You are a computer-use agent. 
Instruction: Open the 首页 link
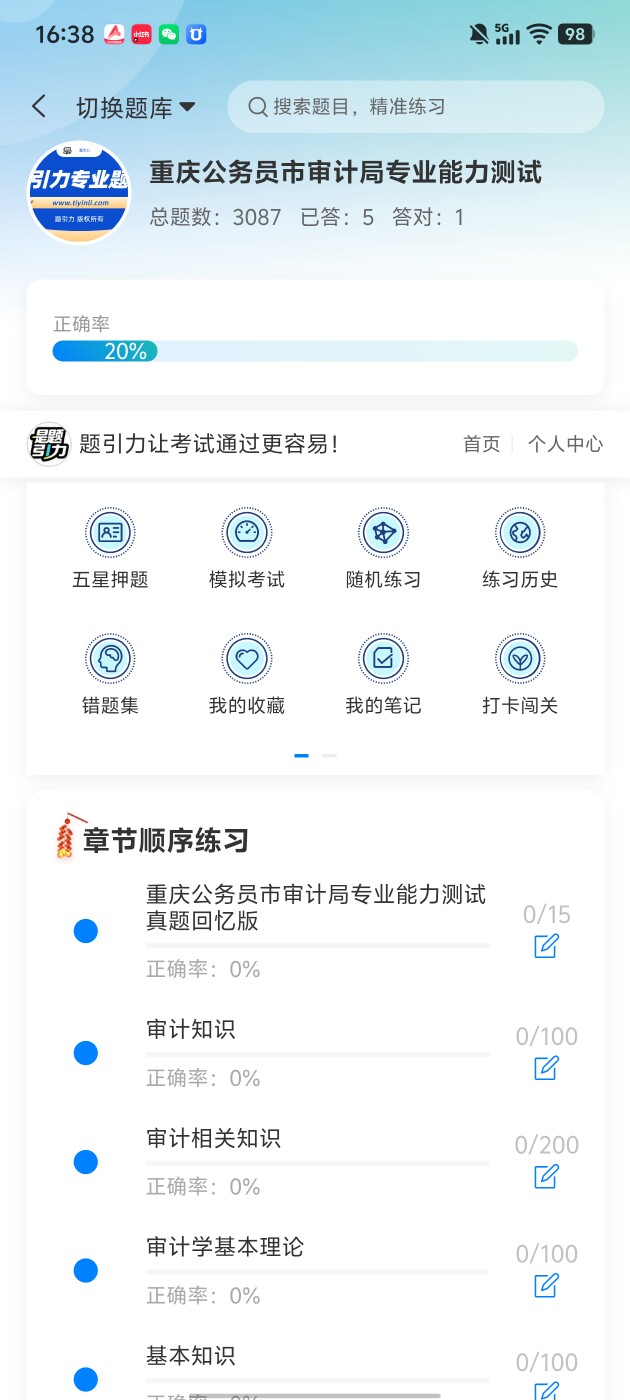[x=481, y=444]
